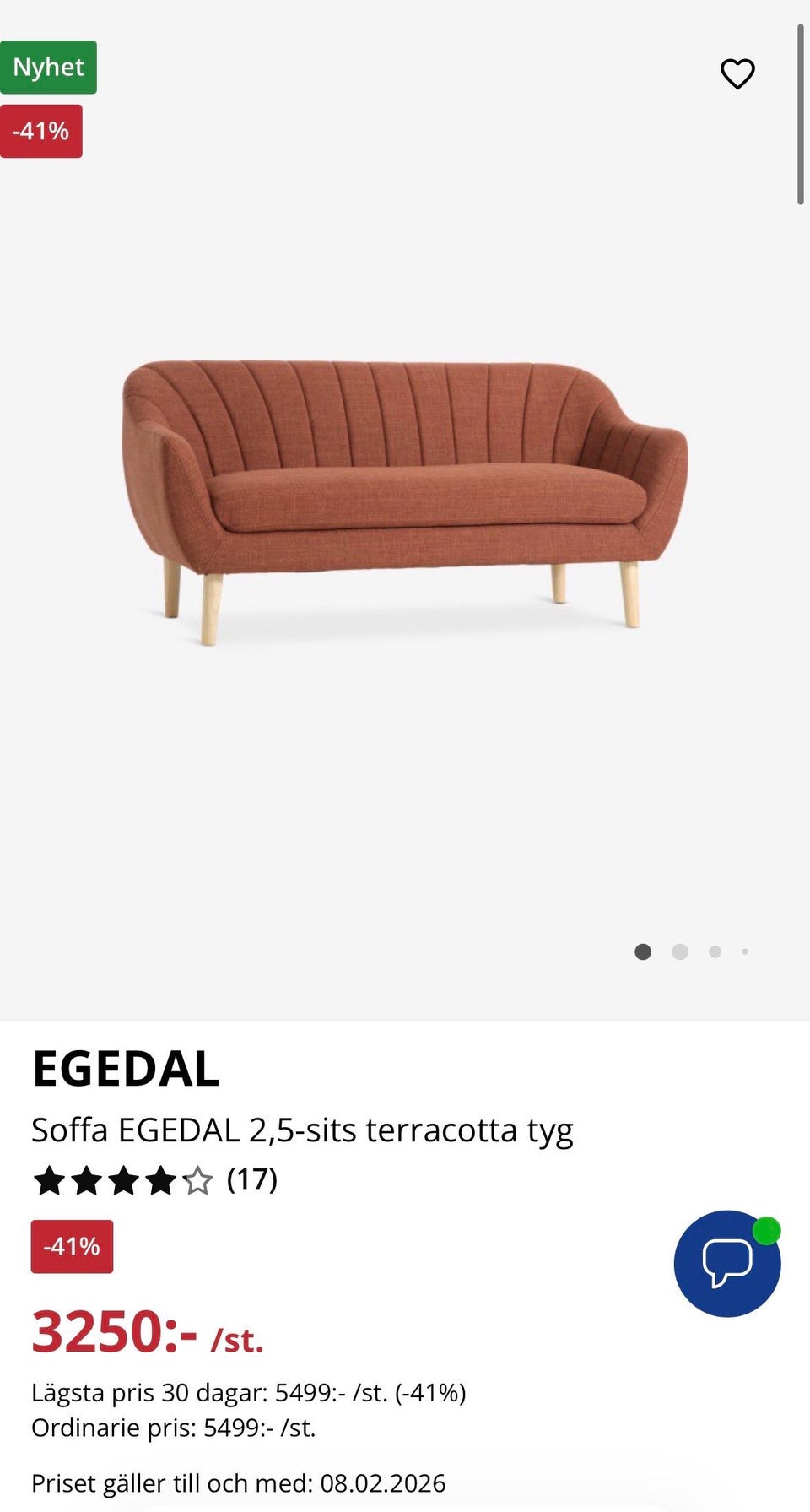The height and width of the screenshot is (1512, 810).
Task: Open the live chat bubble
Action: coord(726,1264)
